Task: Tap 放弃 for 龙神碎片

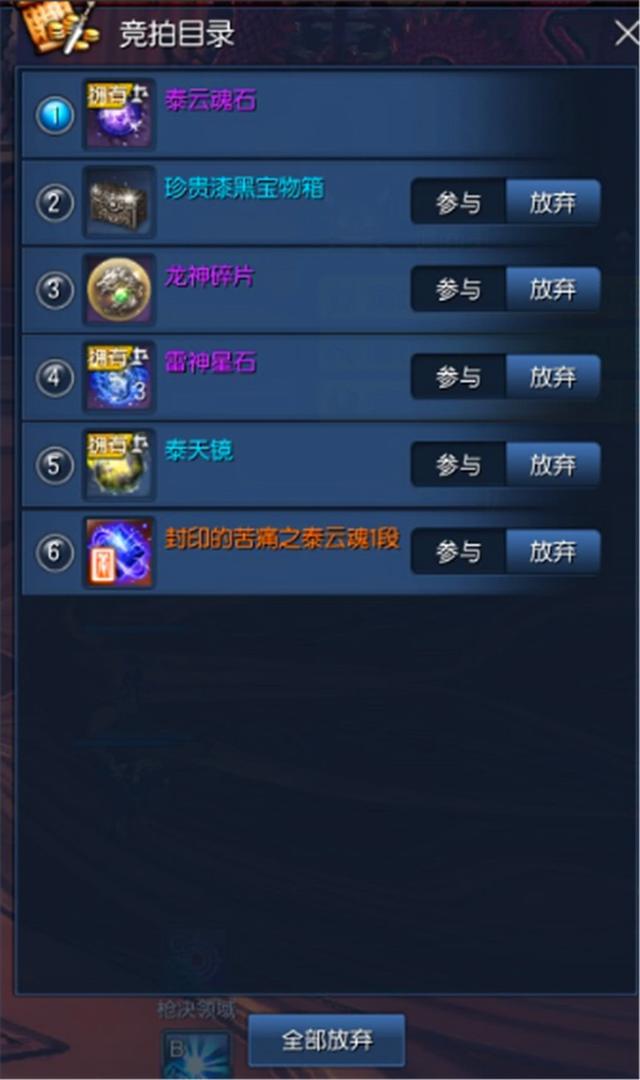Action: tap(552, 290)
